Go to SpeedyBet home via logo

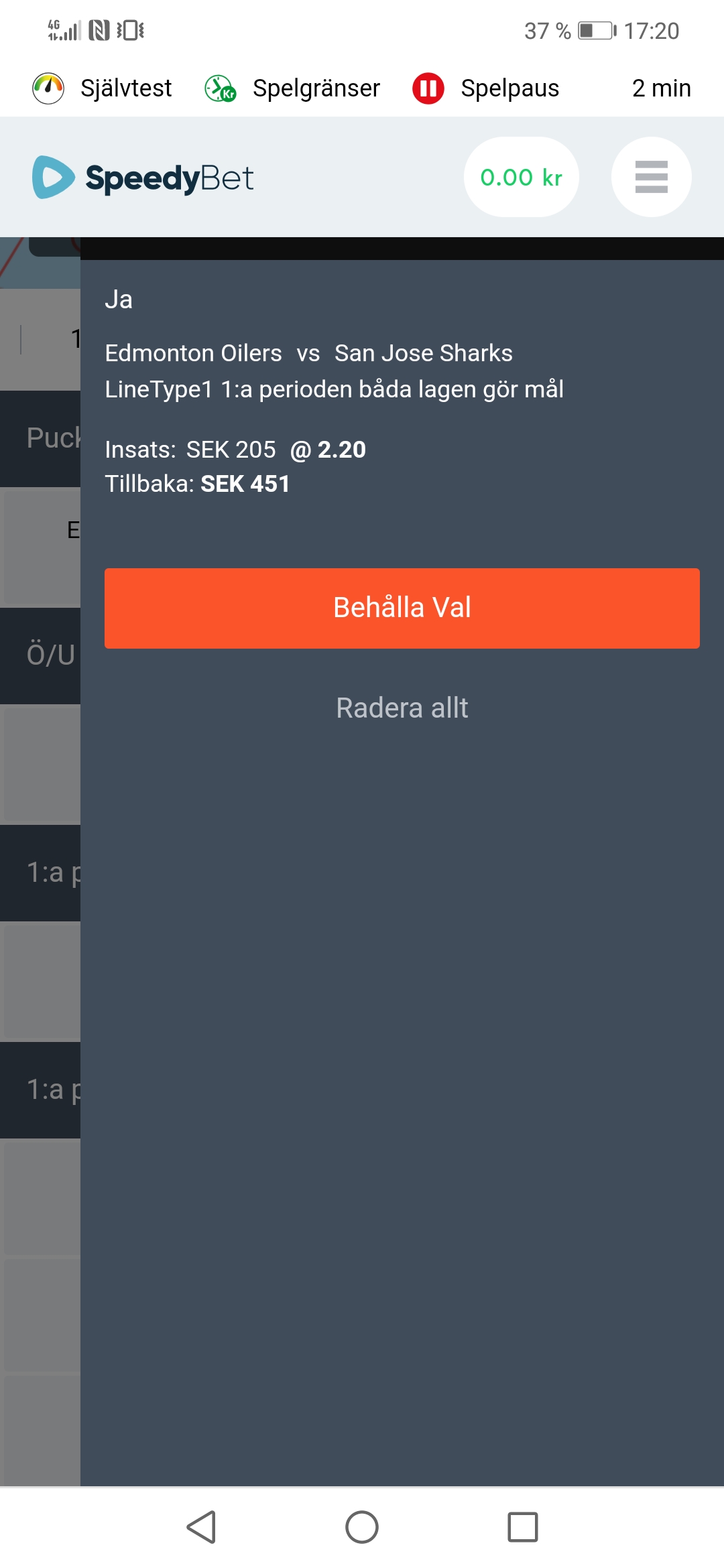(143, 178)
